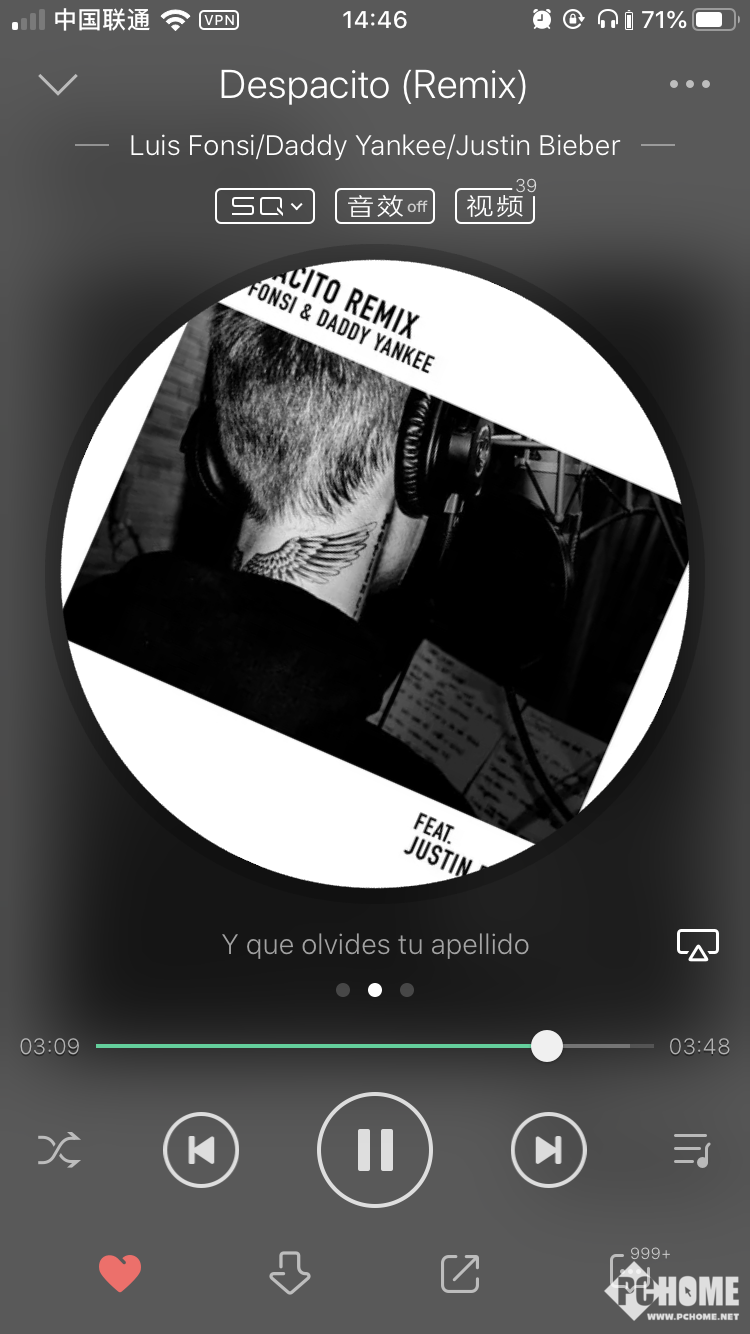
Task: Open the current playlist queue
Action: [x=691, y=1151]
